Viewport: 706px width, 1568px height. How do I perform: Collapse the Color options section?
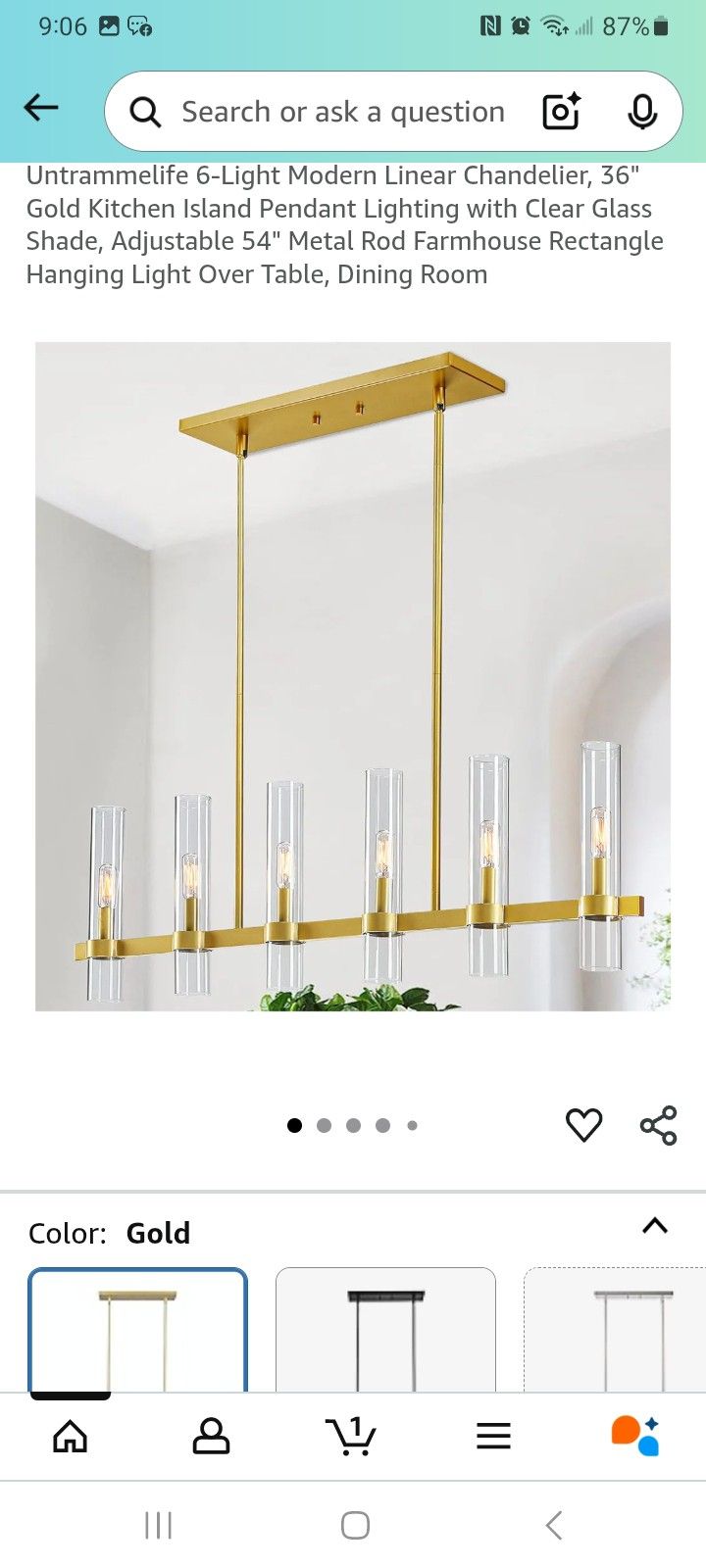[x=654, y=1226]
